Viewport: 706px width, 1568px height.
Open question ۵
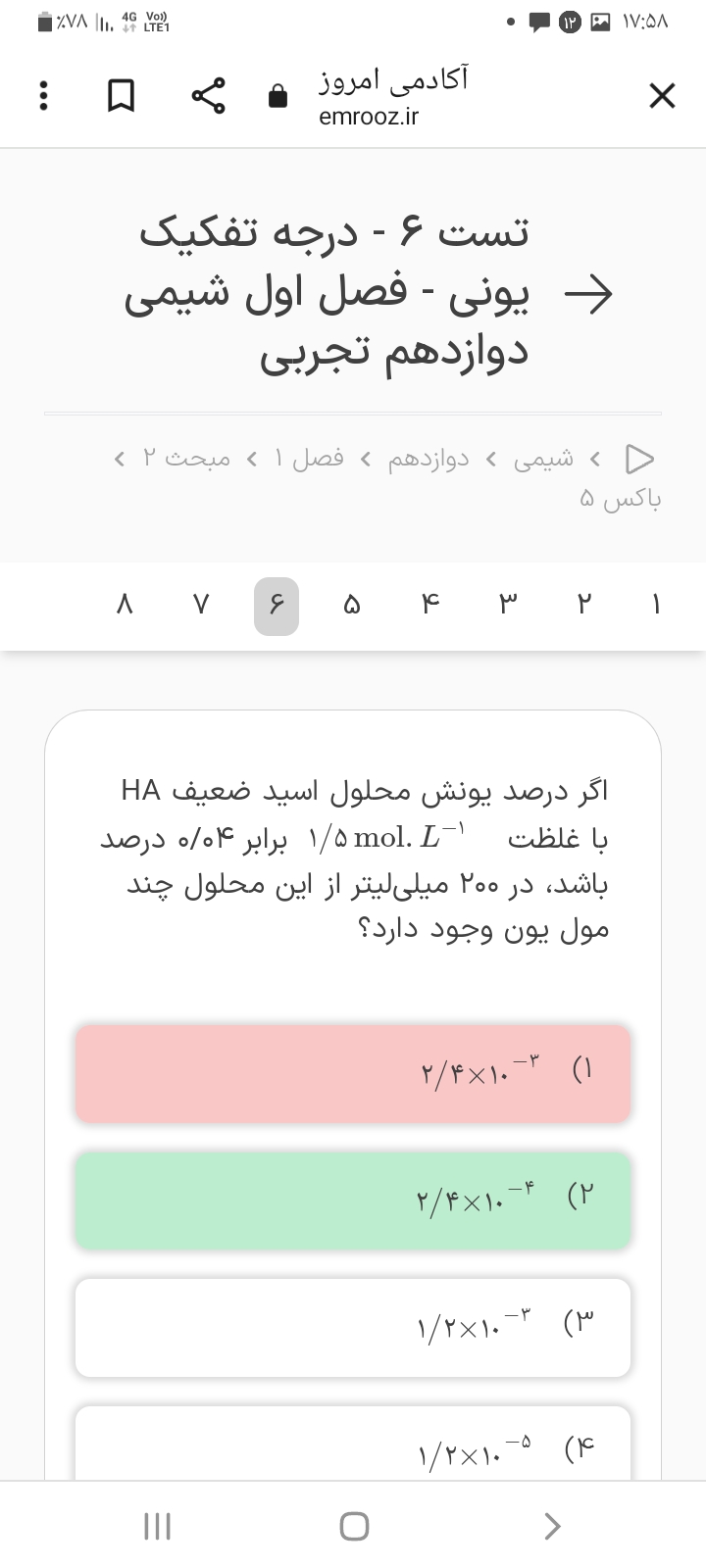352,606
